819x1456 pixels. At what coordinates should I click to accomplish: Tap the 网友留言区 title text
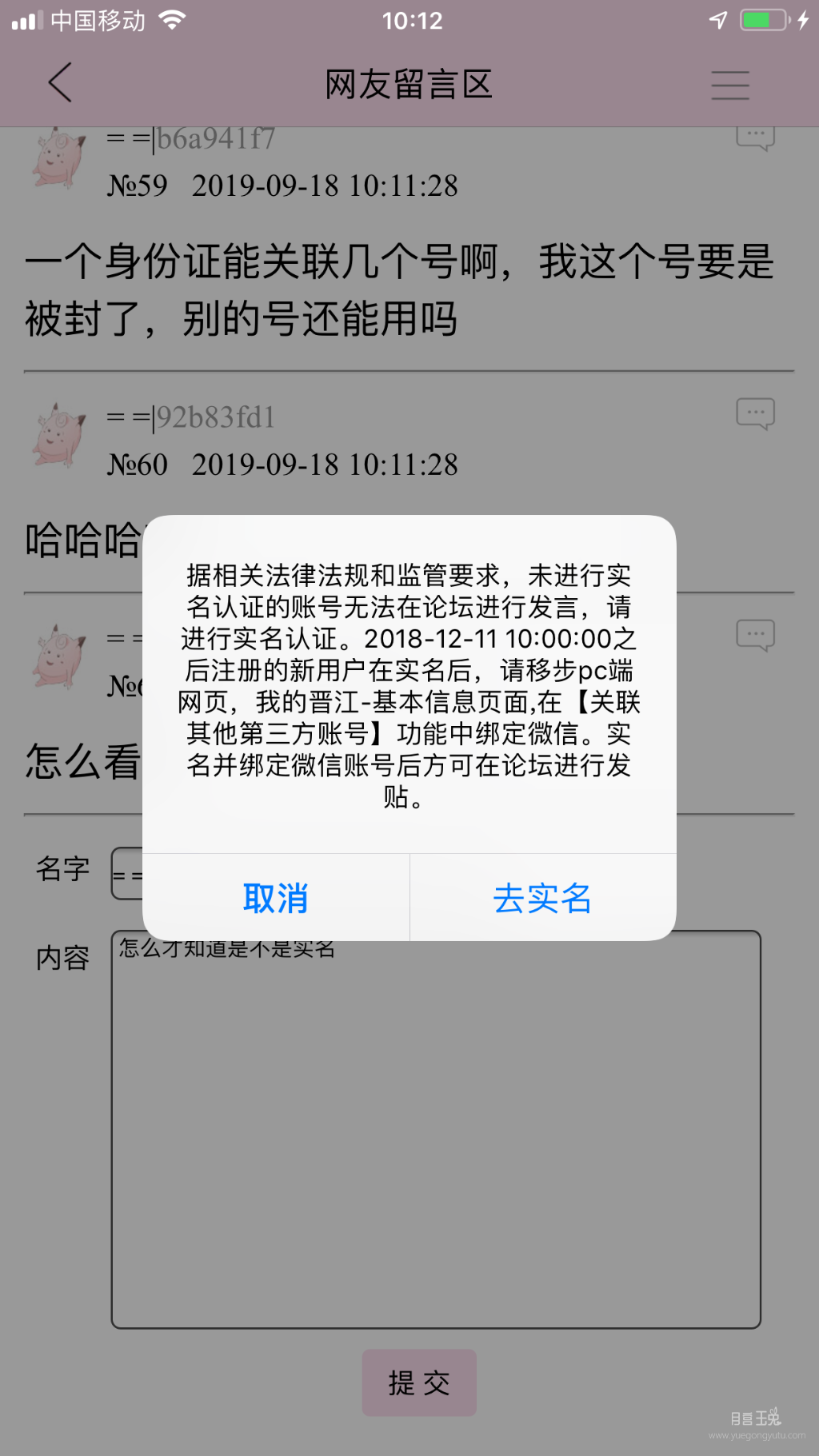tap(409, 84)
